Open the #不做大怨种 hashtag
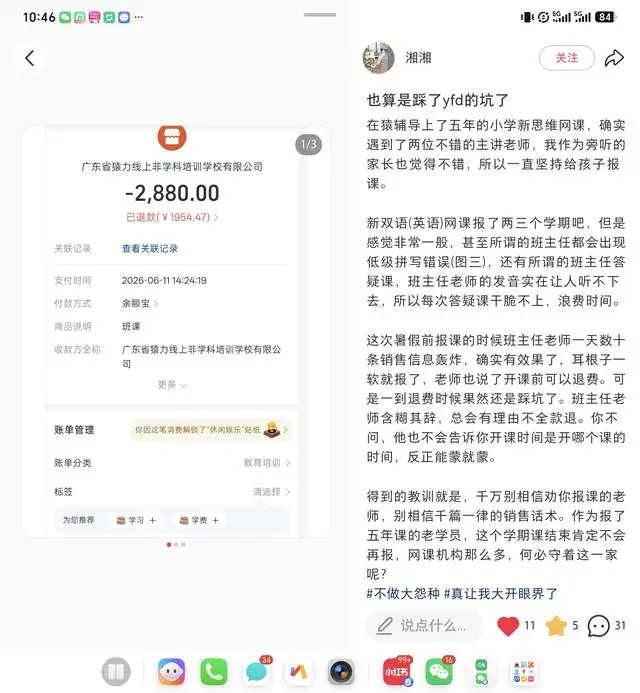This screenshot has width=640, height=693. click(x=403, y=594)
